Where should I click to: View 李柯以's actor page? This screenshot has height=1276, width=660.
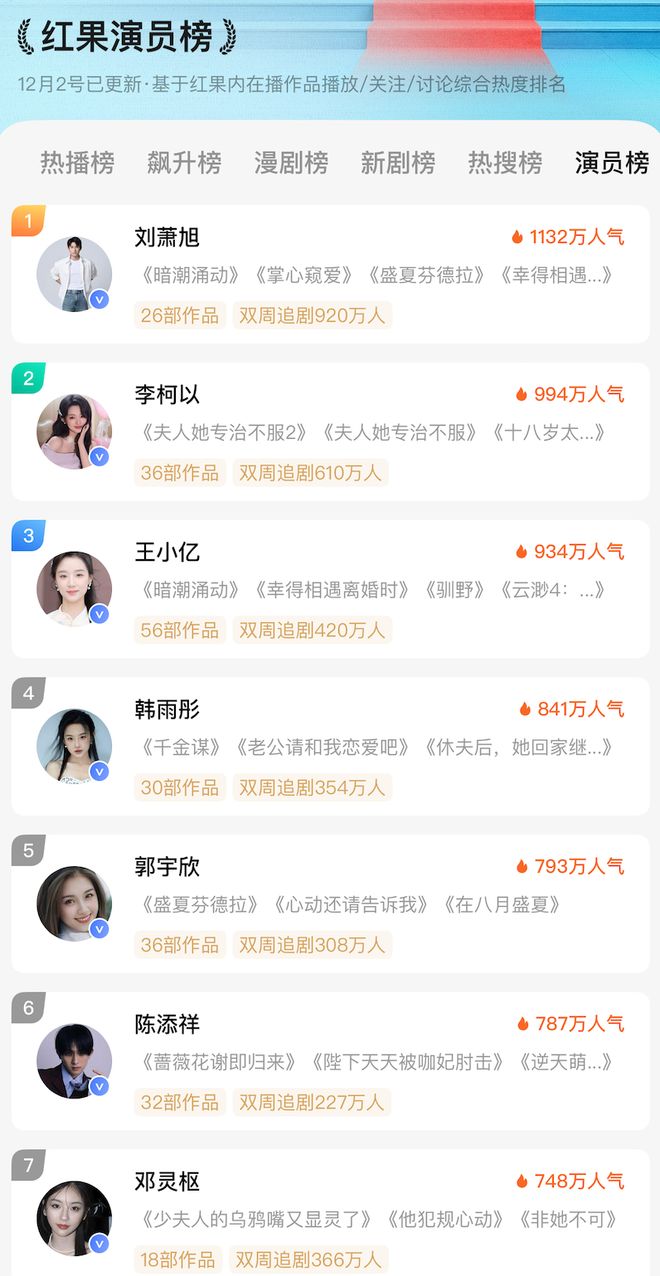click(330, 431)
